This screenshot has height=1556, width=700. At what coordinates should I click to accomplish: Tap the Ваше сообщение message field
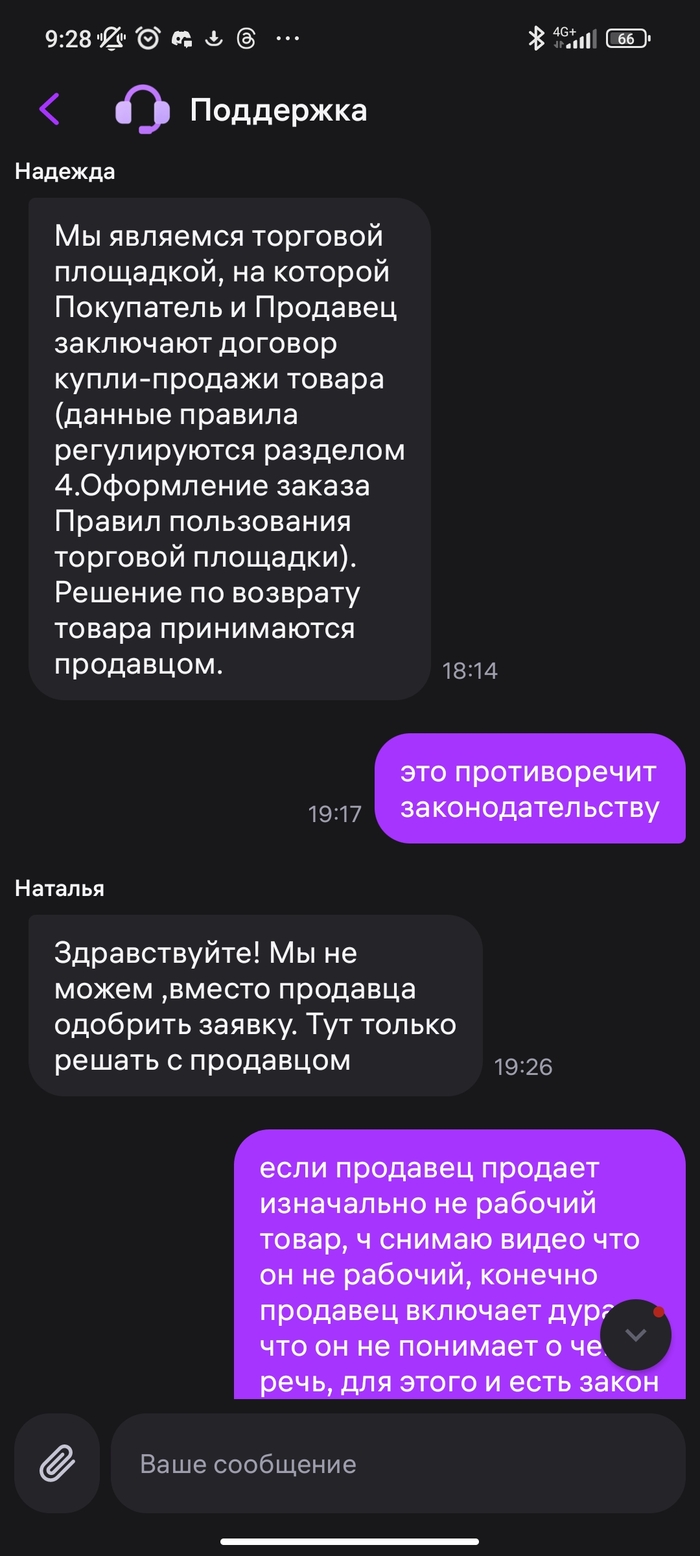click(397, 1464)
